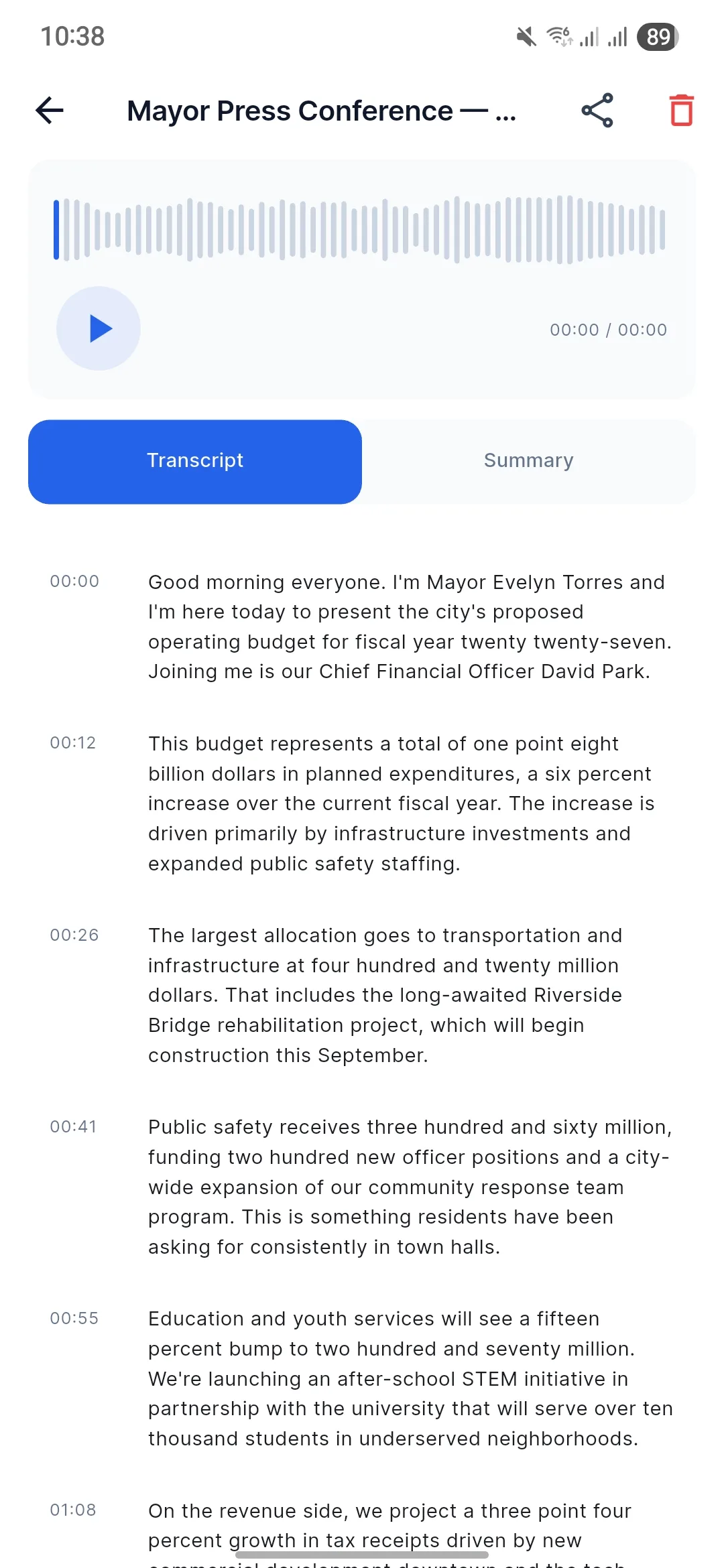Switch to the Summary tab
This screenshot has width=724, height=1568.
[x=528, y=461]
